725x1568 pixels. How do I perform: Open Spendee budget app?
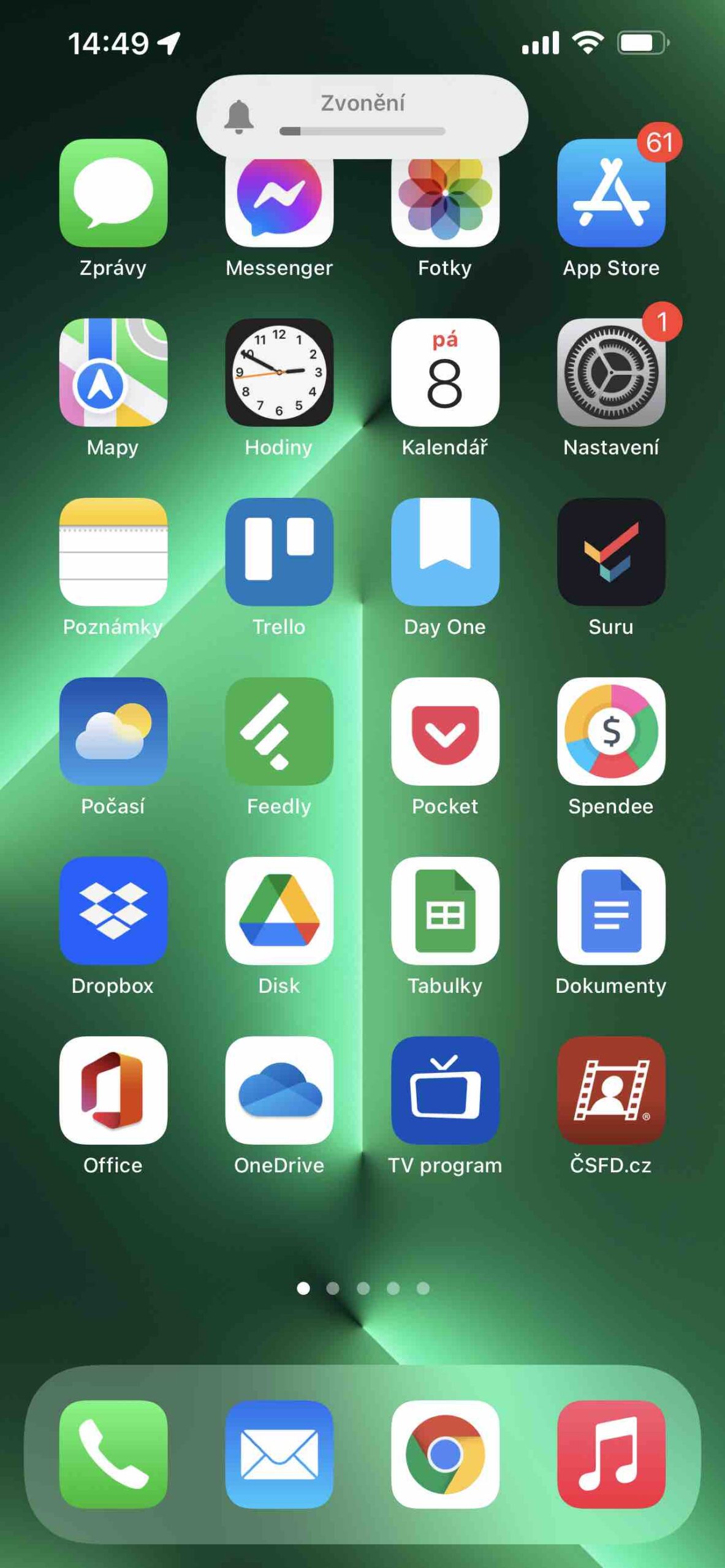pyautogui.click(x=610, y=731)
